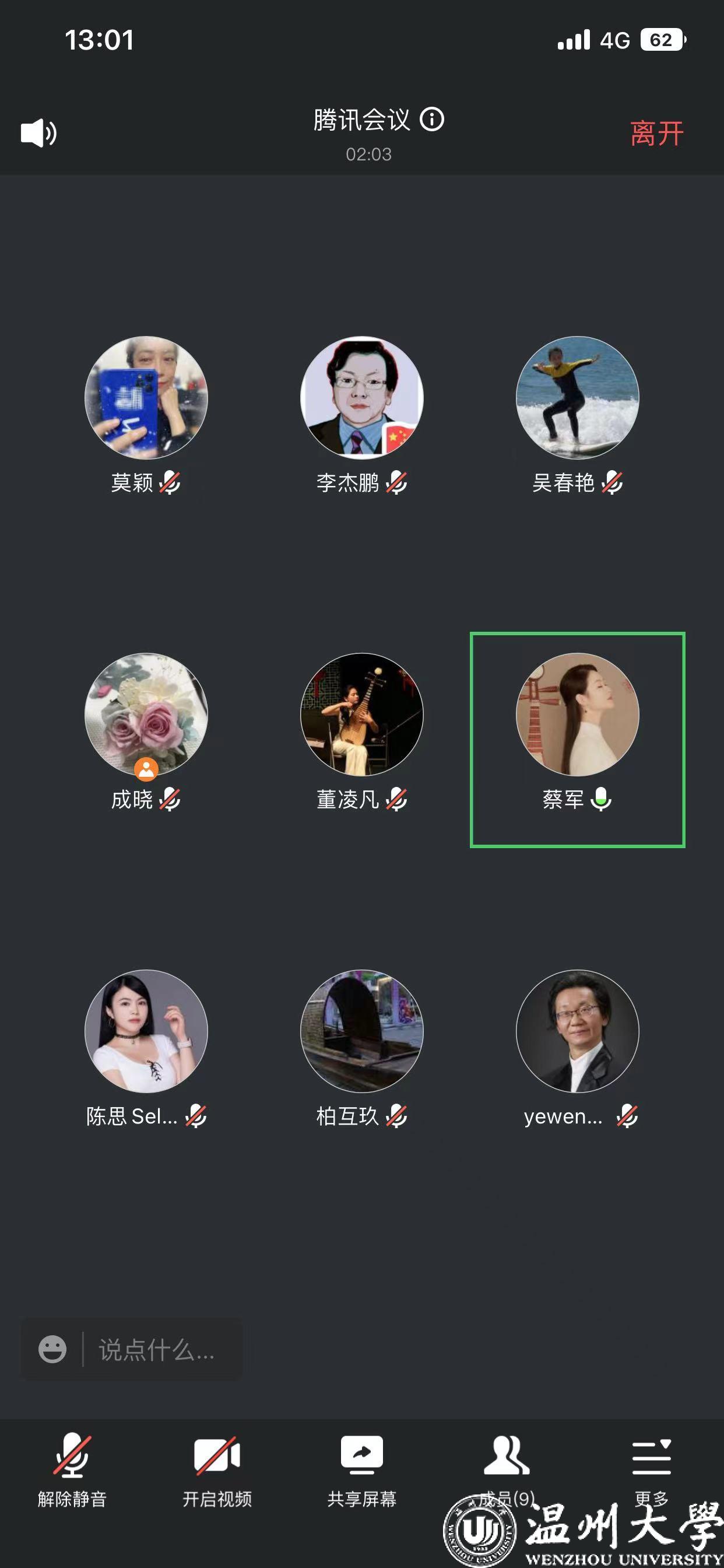This screenshot has width=724, height=1568.
Task: Select the speaking participant 蔡军
Action: pos(577,714)
